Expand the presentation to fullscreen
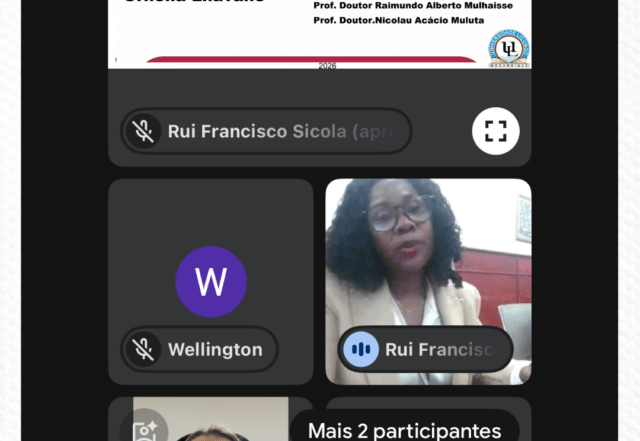 pos(495,131)
